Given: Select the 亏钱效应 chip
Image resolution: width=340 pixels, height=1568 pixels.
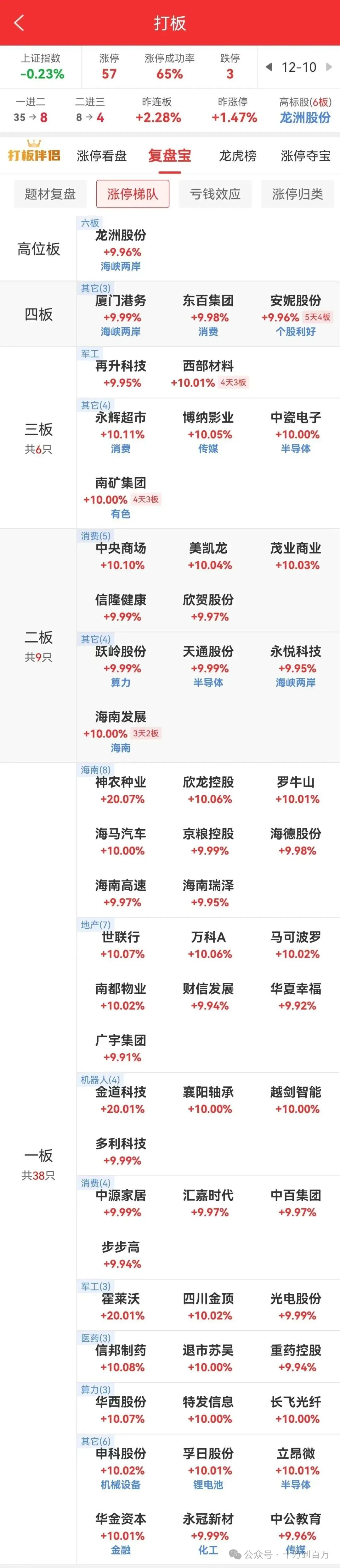Looking at the screenshot, I should (215, 194).
